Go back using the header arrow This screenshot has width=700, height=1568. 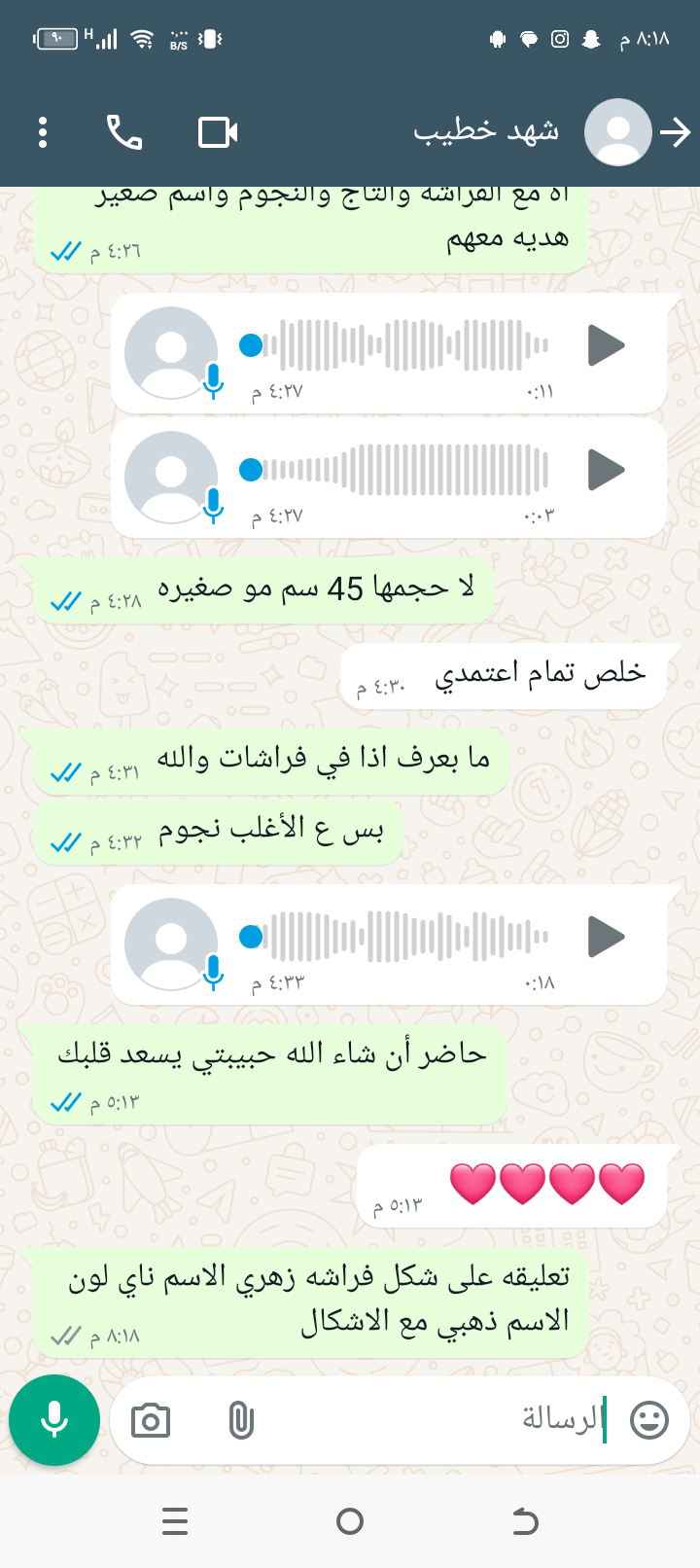(x=676, y=132)
